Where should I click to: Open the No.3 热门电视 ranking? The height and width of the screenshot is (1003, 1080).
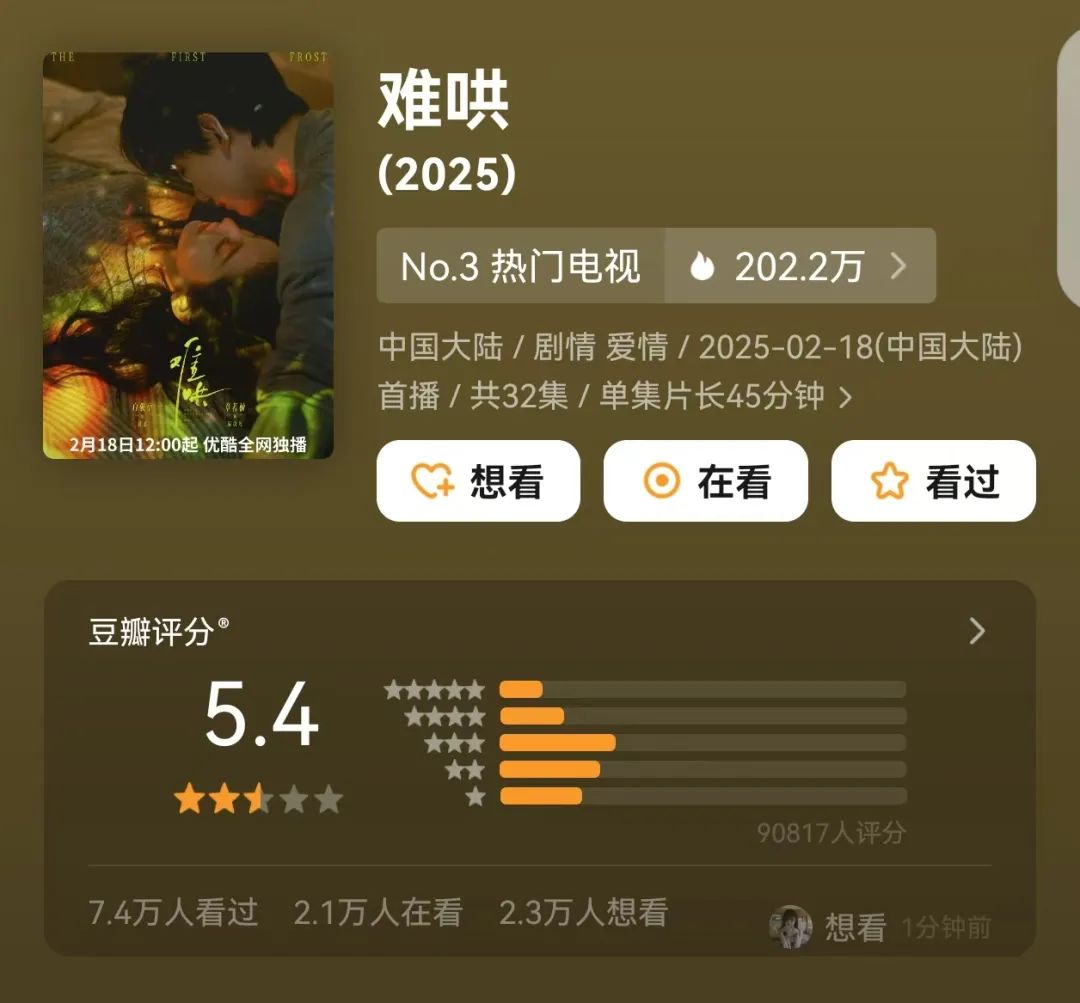[520, 266]
